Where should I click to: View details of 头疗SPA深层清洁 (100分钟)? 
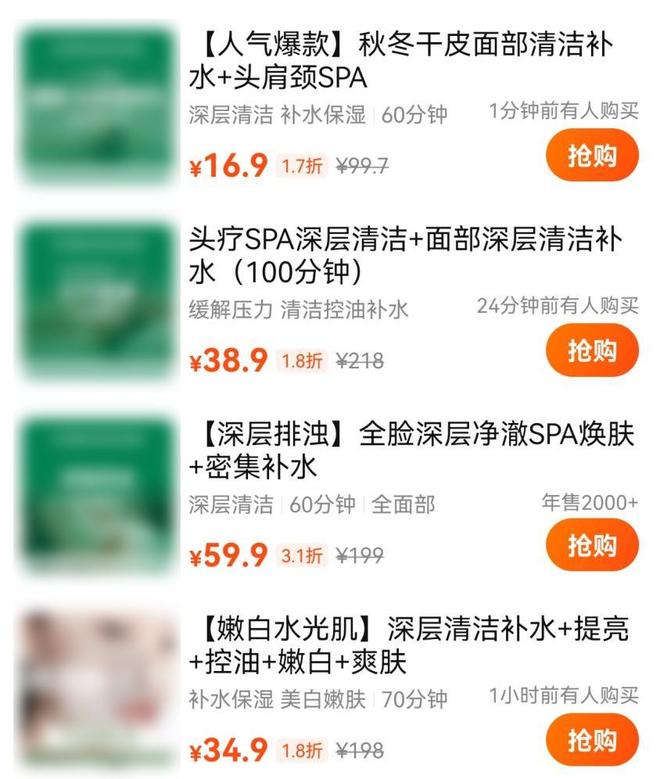405,255
